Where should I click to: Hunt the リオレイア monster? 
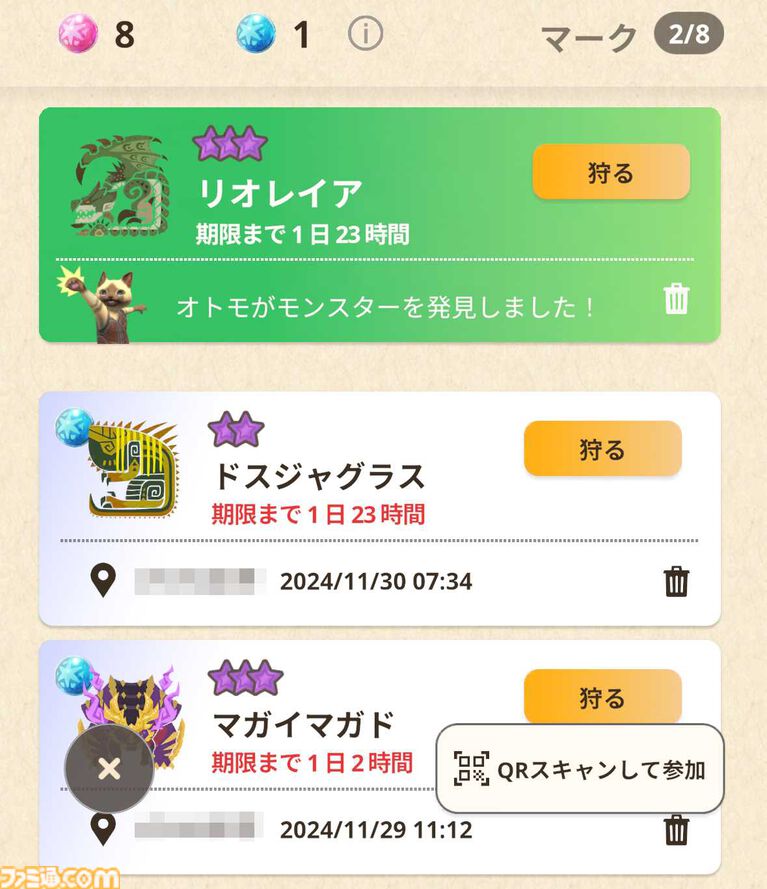(611, 172)
